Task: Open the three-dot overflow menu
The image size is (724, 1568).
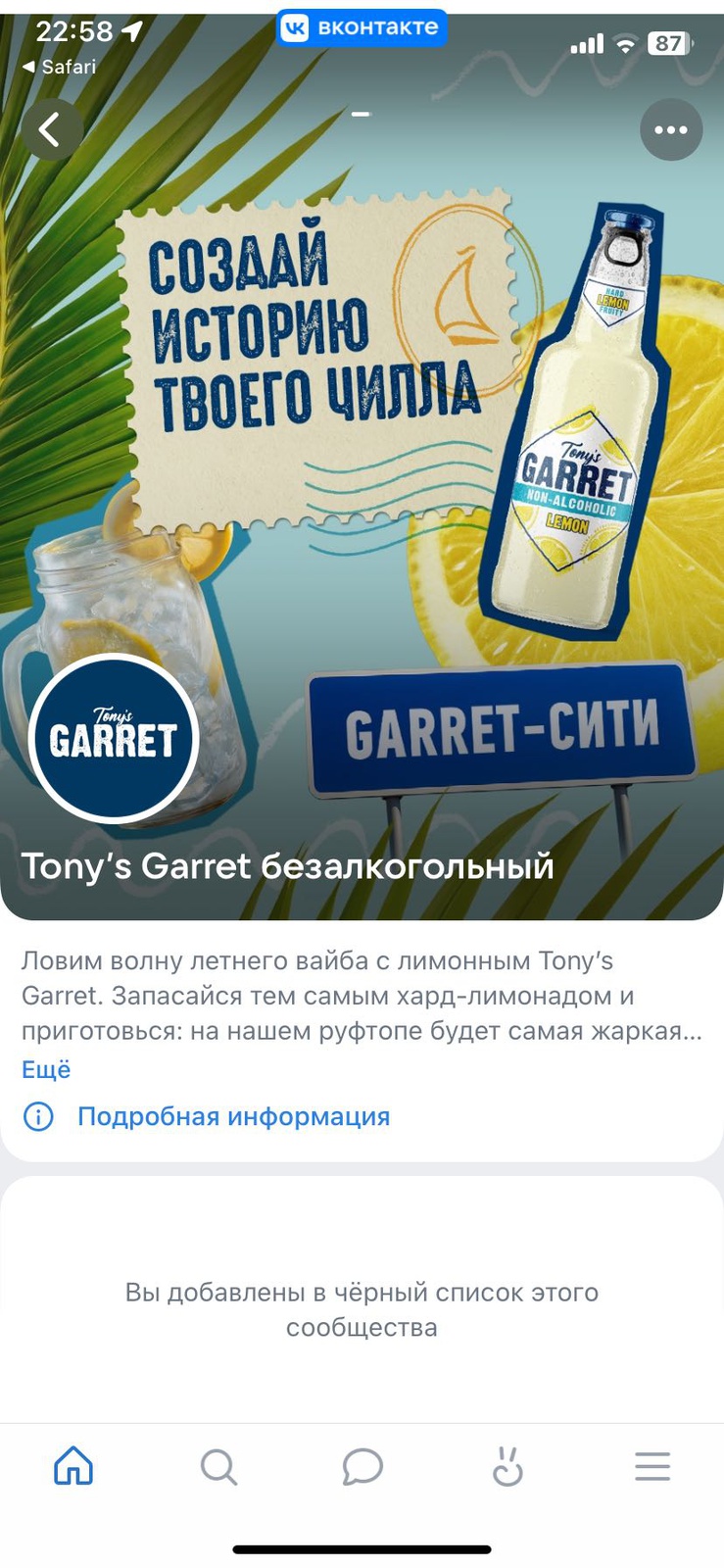Action: [671, 129]
